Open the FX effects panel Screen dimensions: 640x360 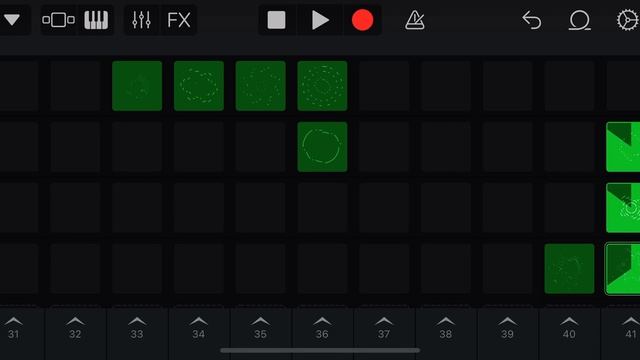[x=179, y=20]
